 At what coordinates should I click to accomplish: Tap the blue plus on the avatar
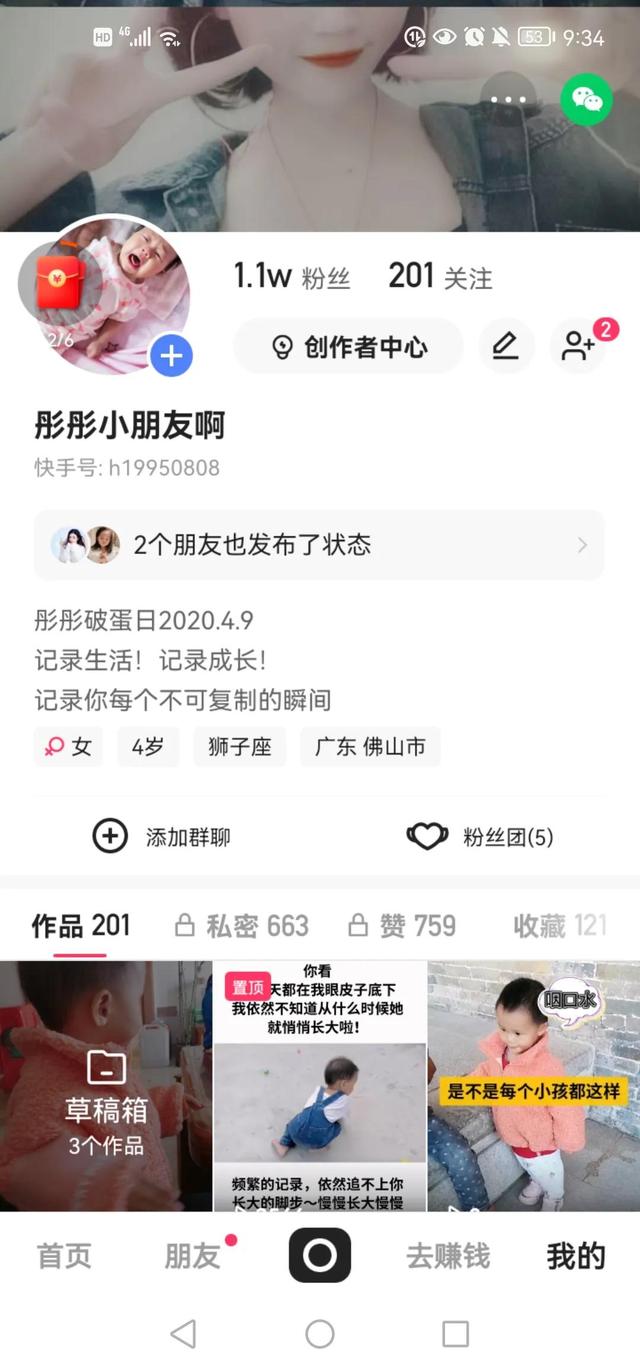(171, 356)
